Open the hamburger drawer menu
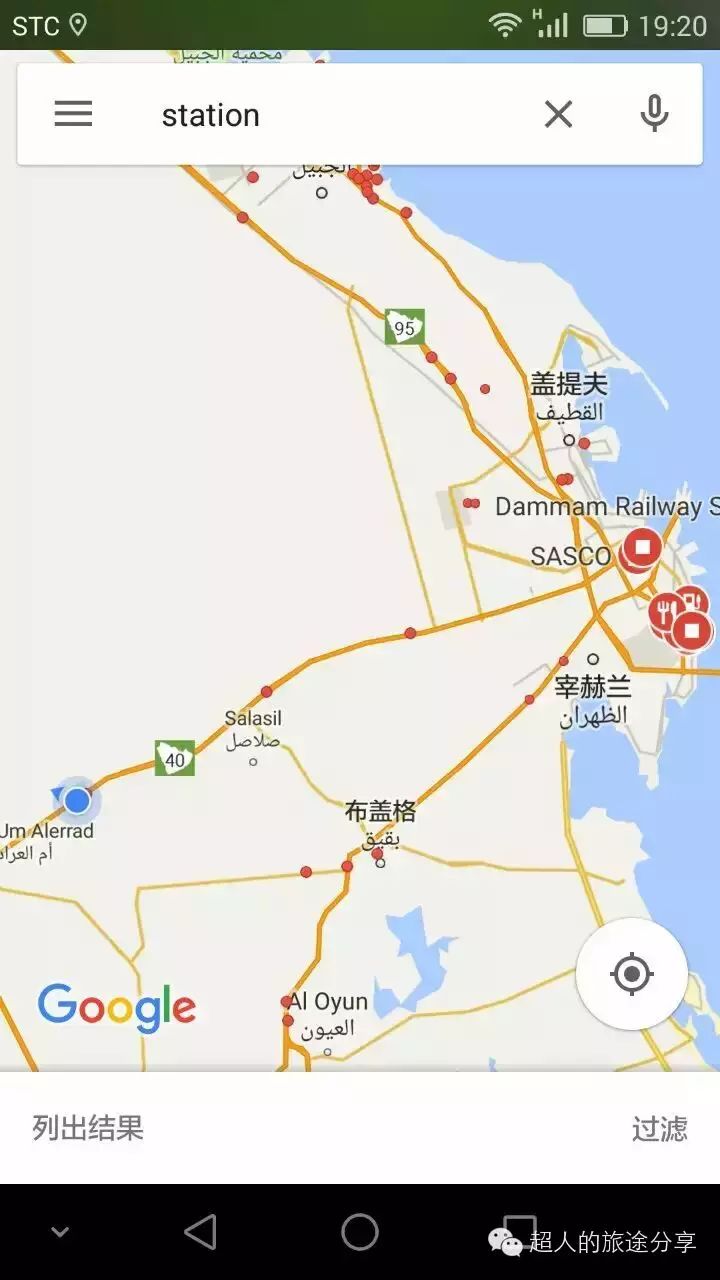 coord(73,114)
